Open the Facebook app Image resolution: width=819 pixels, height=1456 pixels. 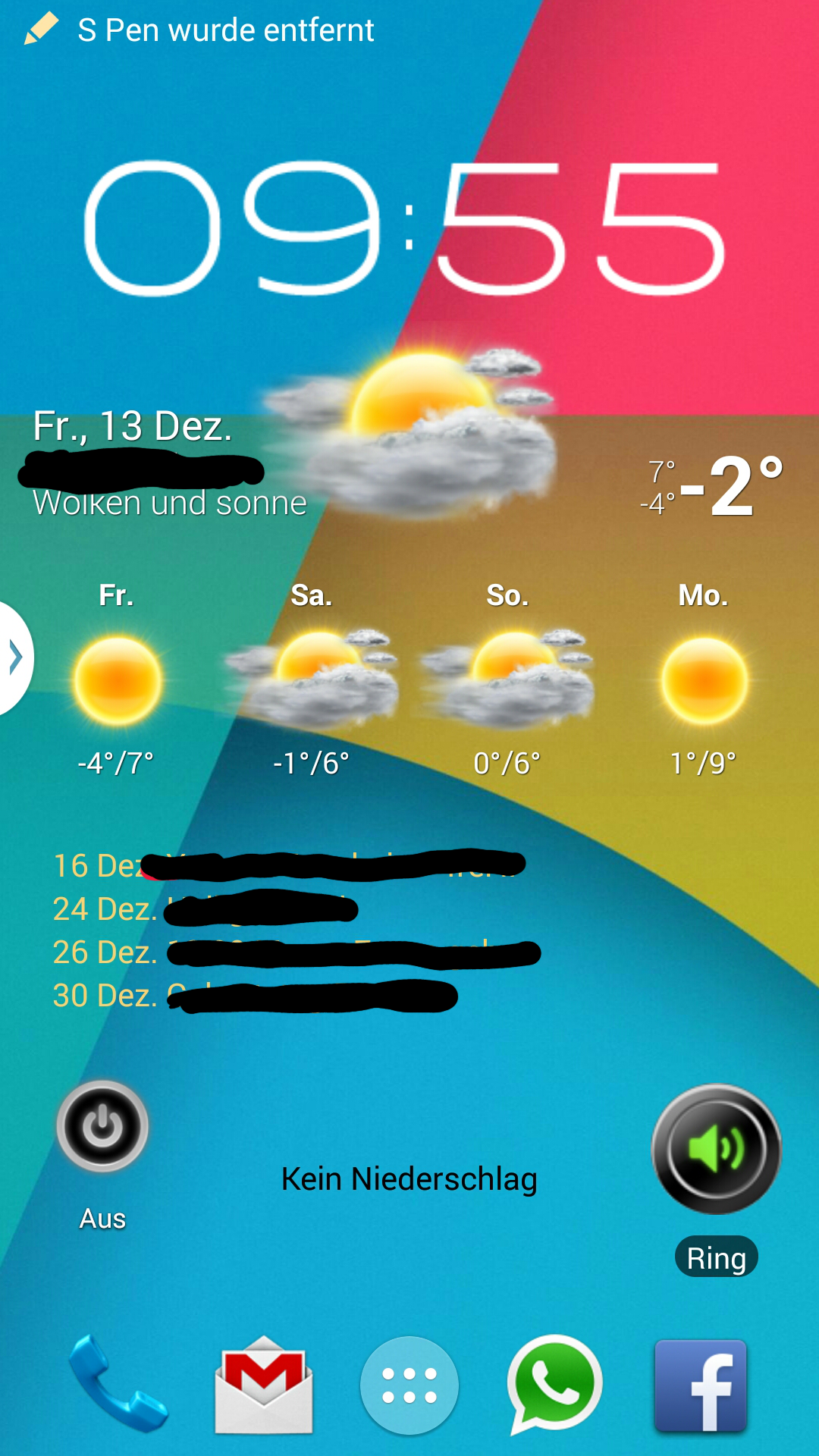[701, 1385]
